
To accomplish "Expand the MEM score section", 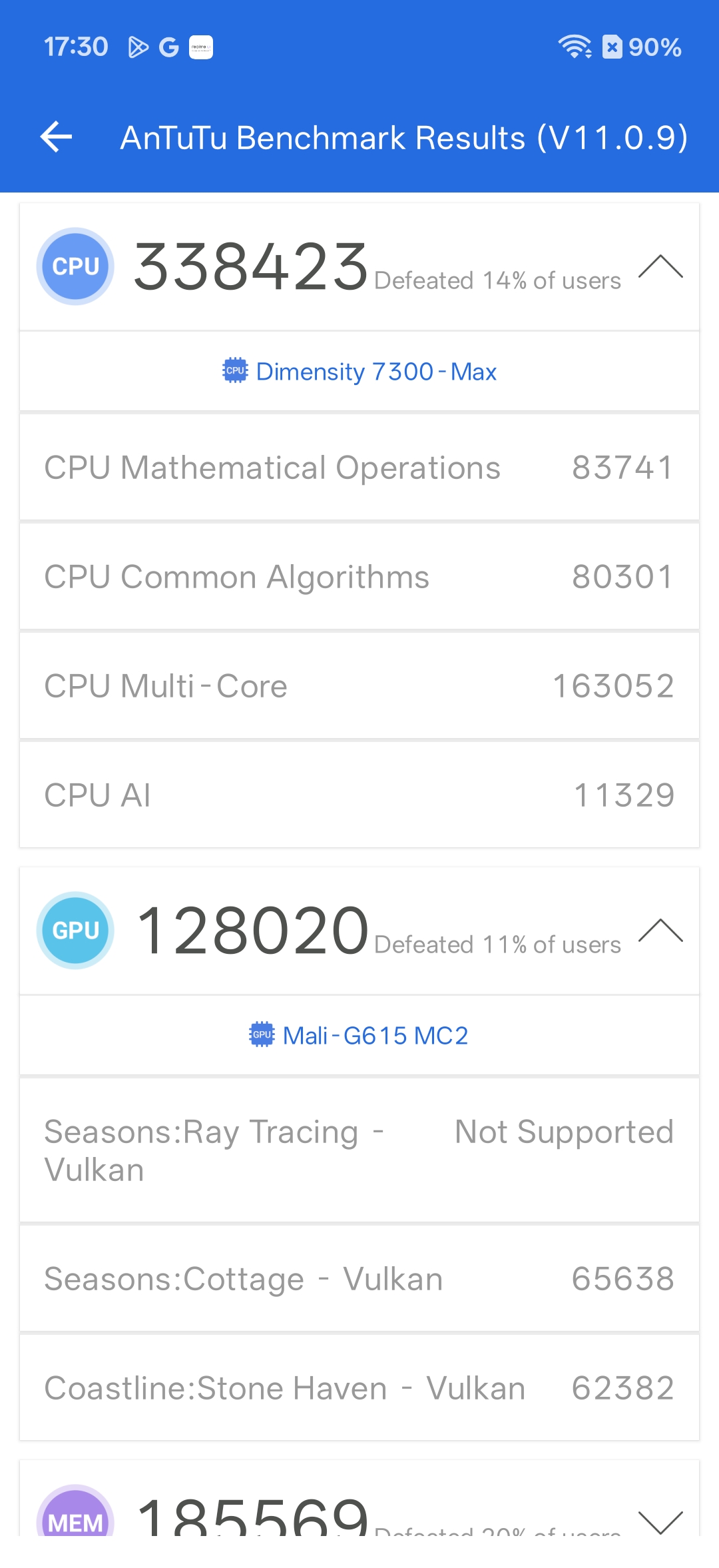I will pos(660,1521).
